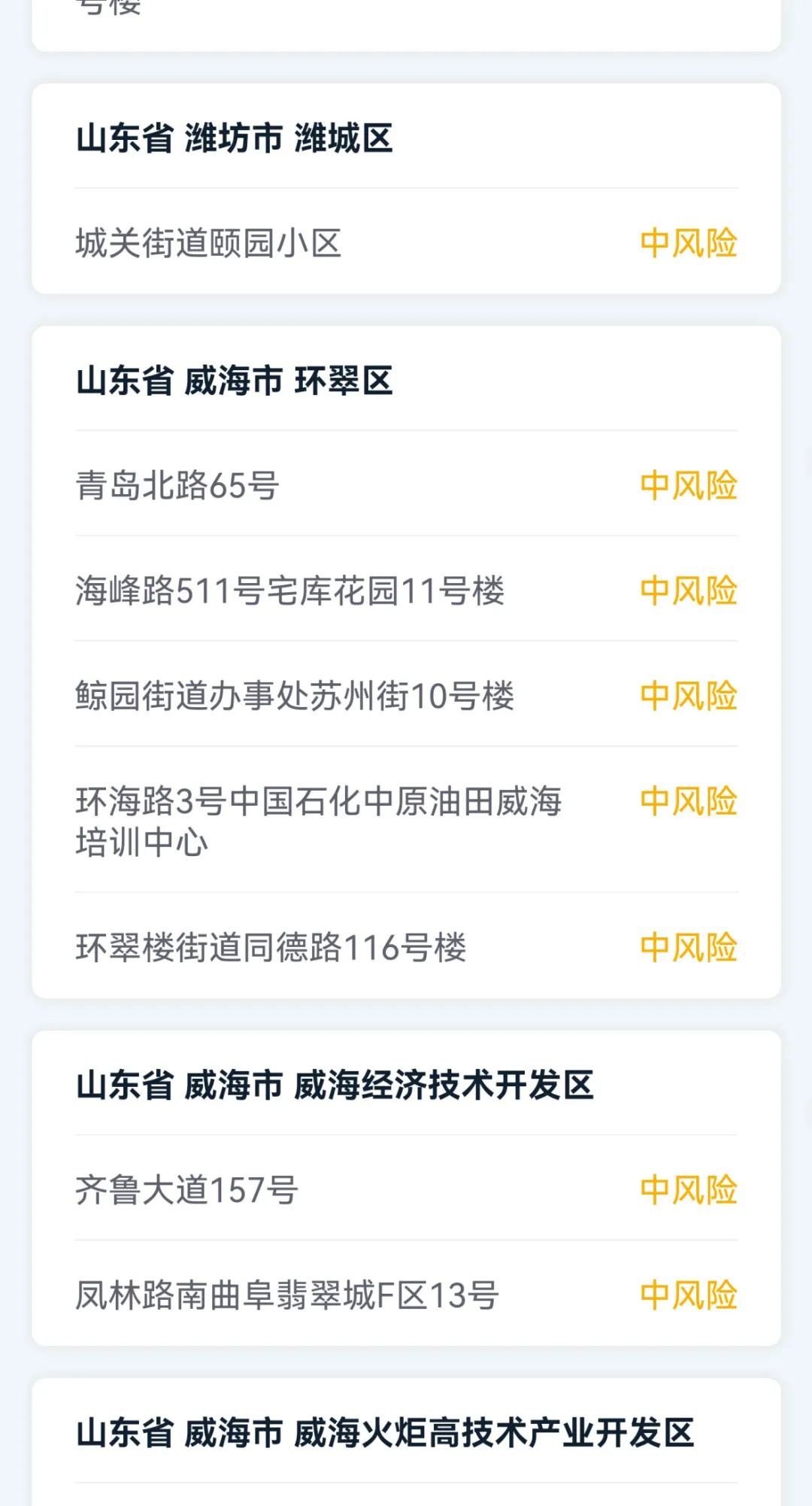Select the 山东省 威海市 环翠区 section title

click(233, 381)
